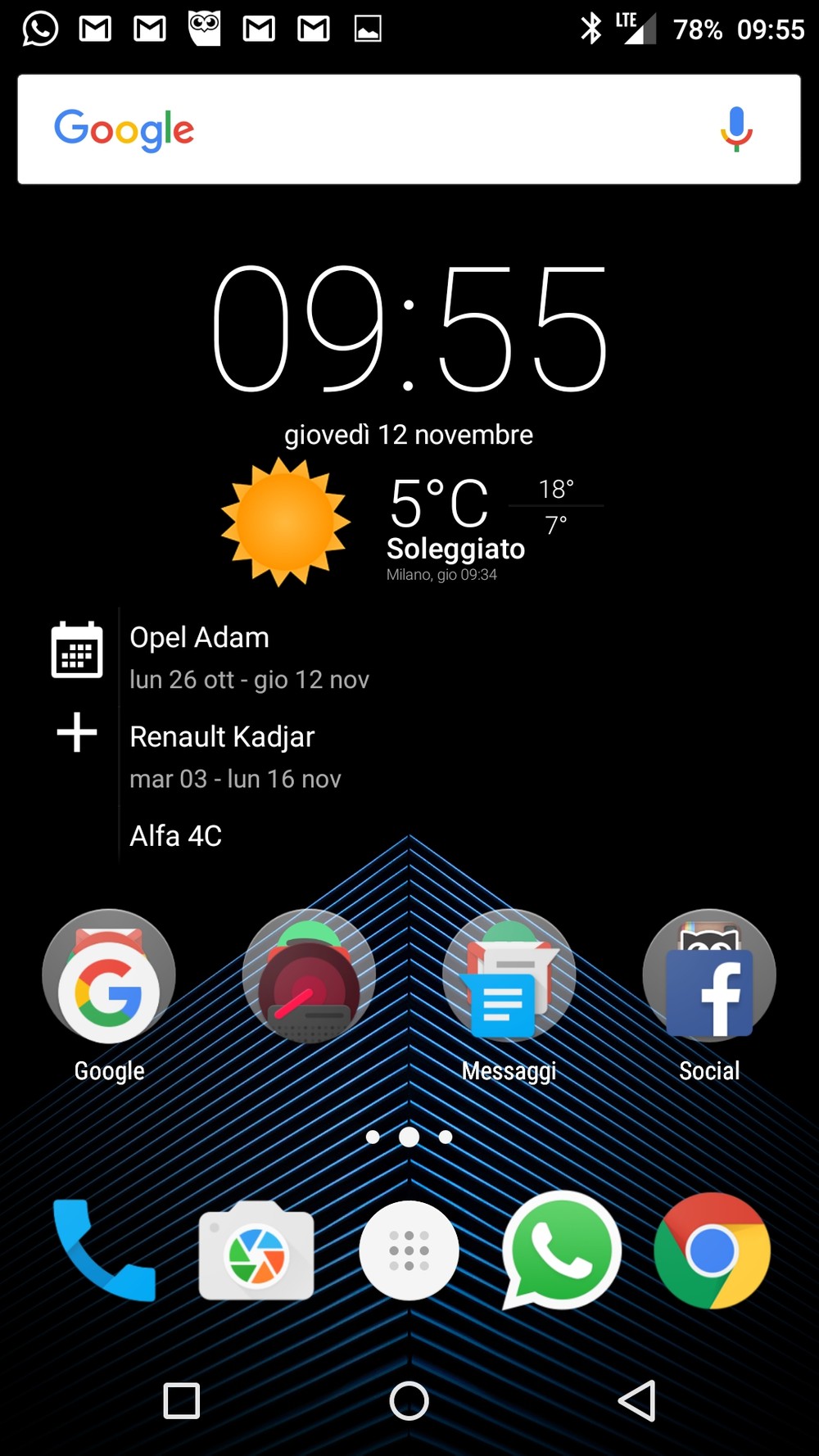Open the Alfa 4C calendar event
819x1456 pixels.
pyautogui.click(x=176, y=836)
